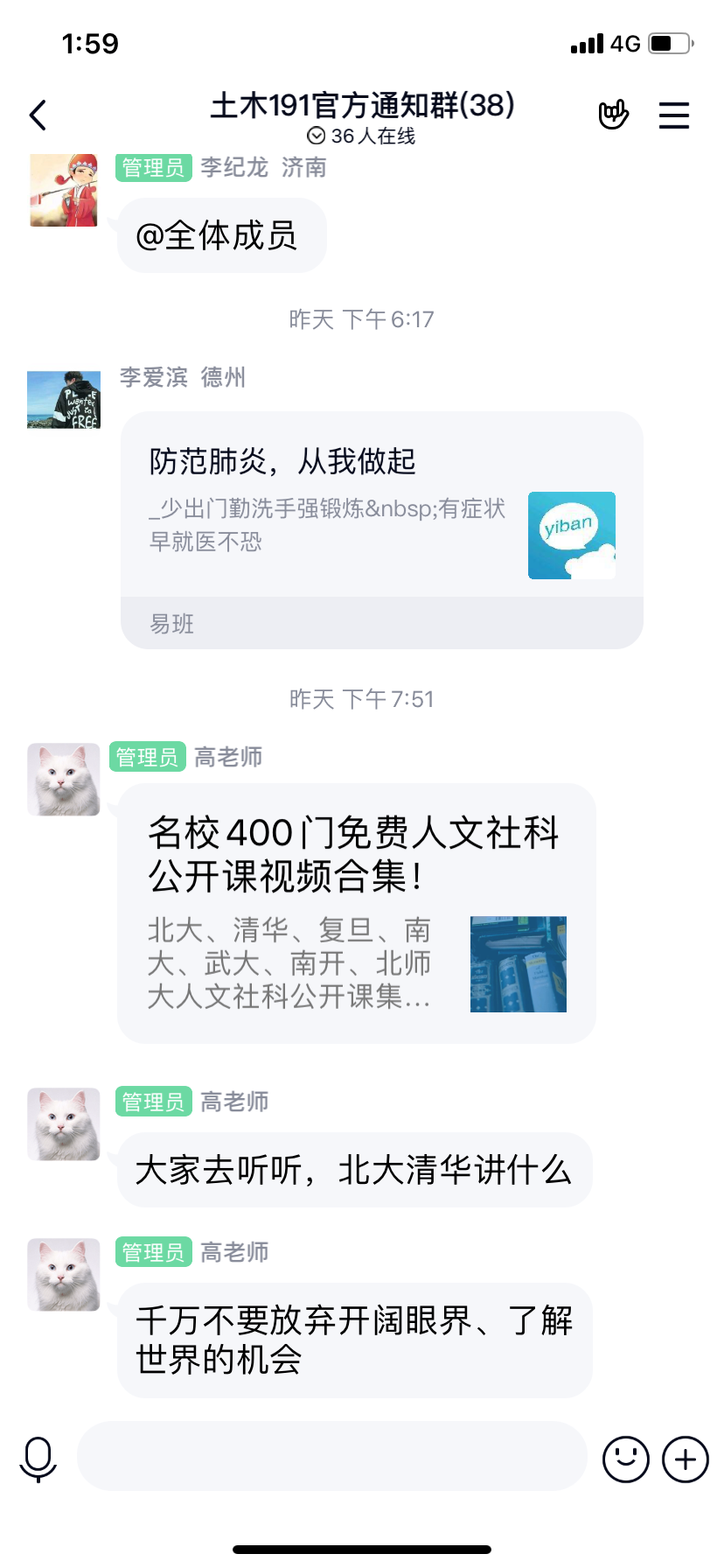The width and height of the screenshot is (724, 1568).
Task: View 李纪龙's avatar profile
Action: tap(64, 190)
